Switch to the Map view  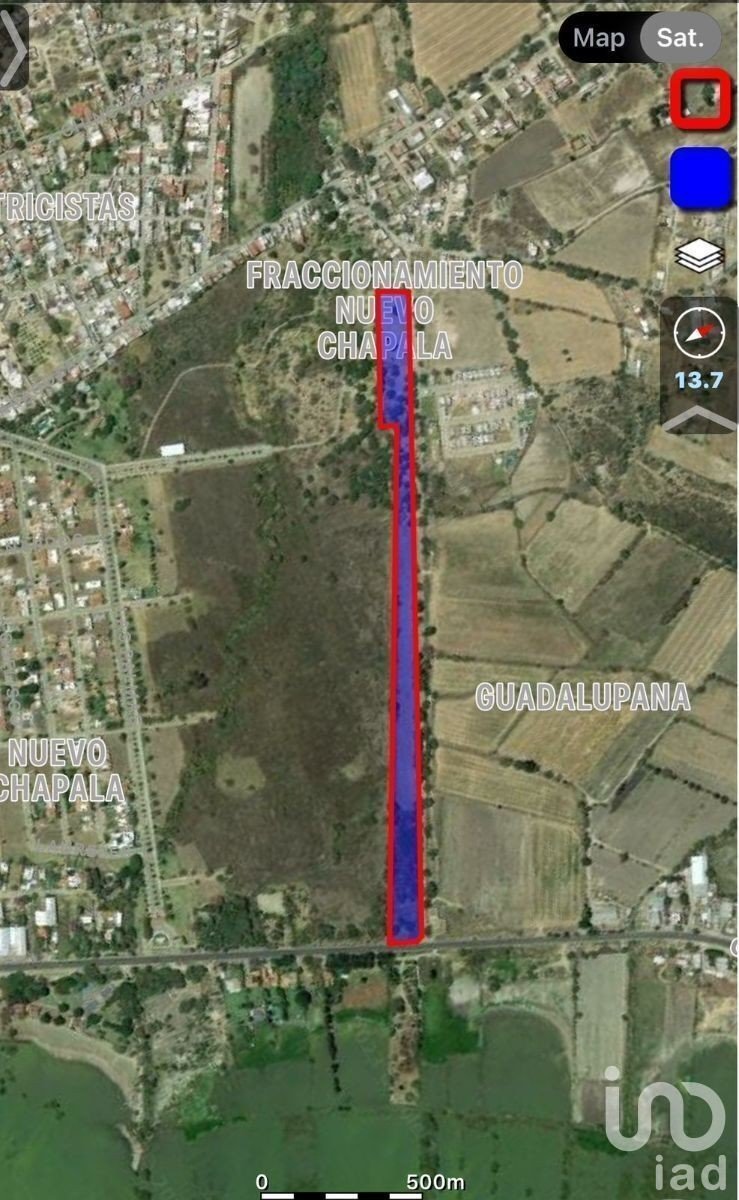599,38
